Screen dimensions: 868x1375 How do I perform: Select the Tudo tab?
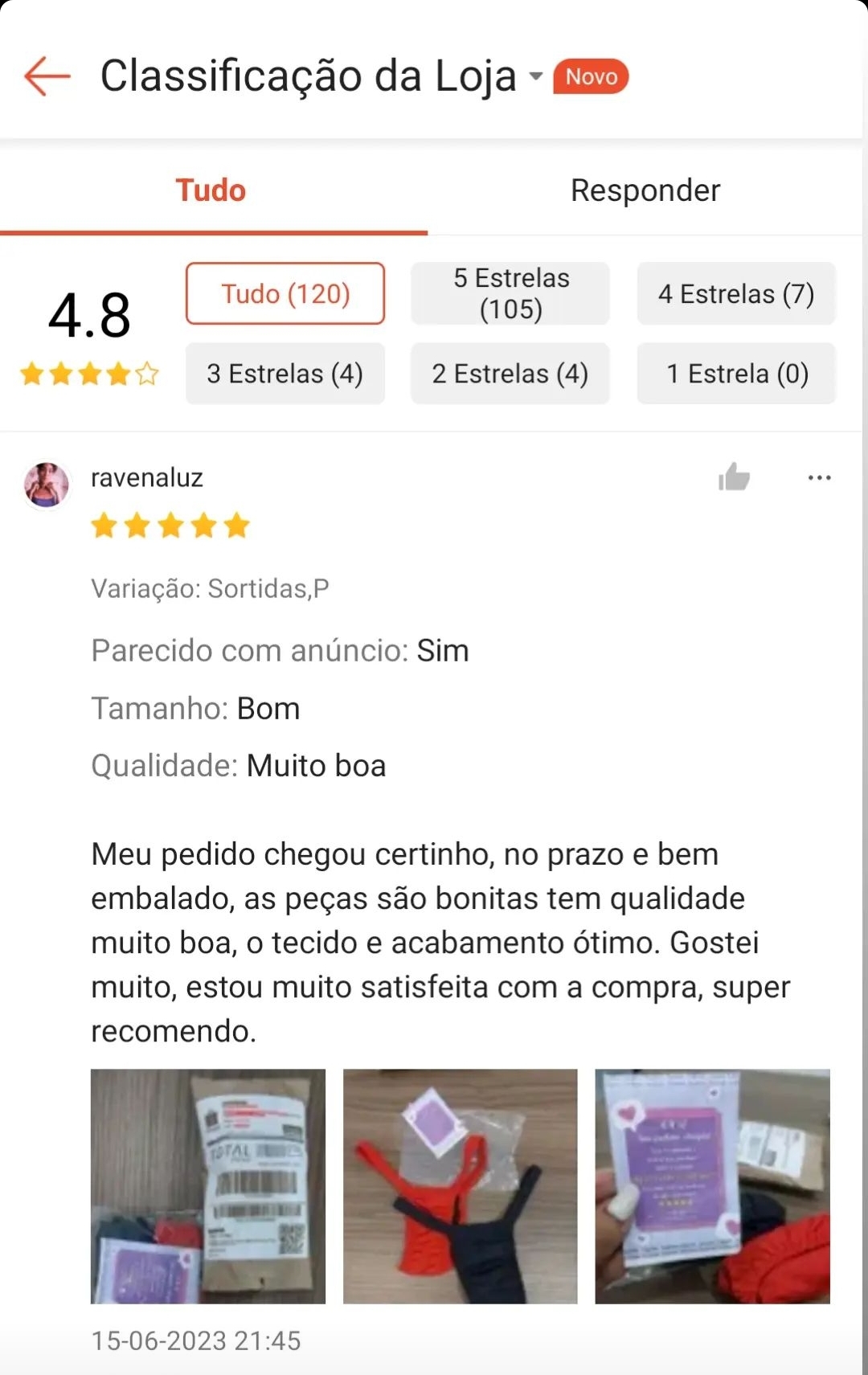coord(211,190)
